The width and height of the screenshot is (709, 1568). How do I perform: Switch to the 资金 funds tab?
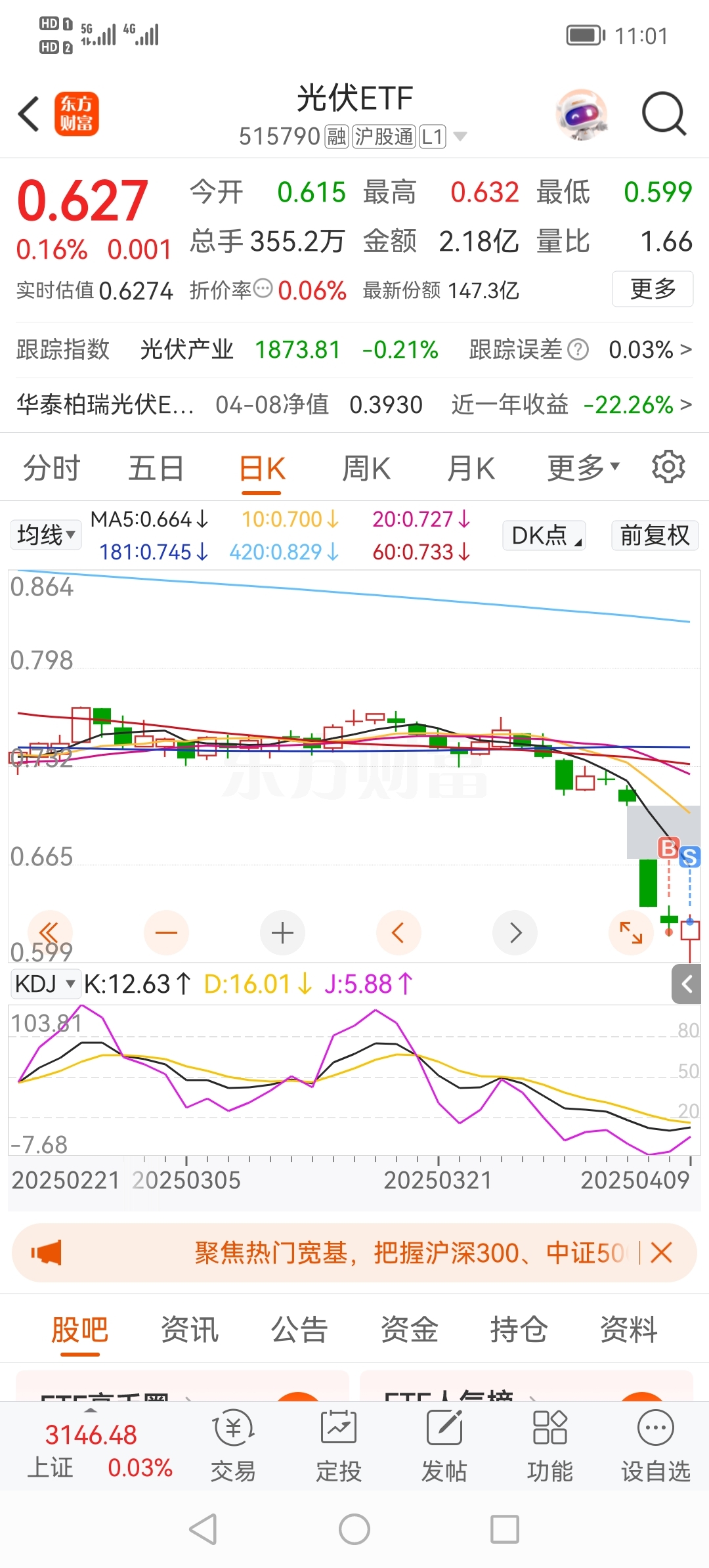408,1328
